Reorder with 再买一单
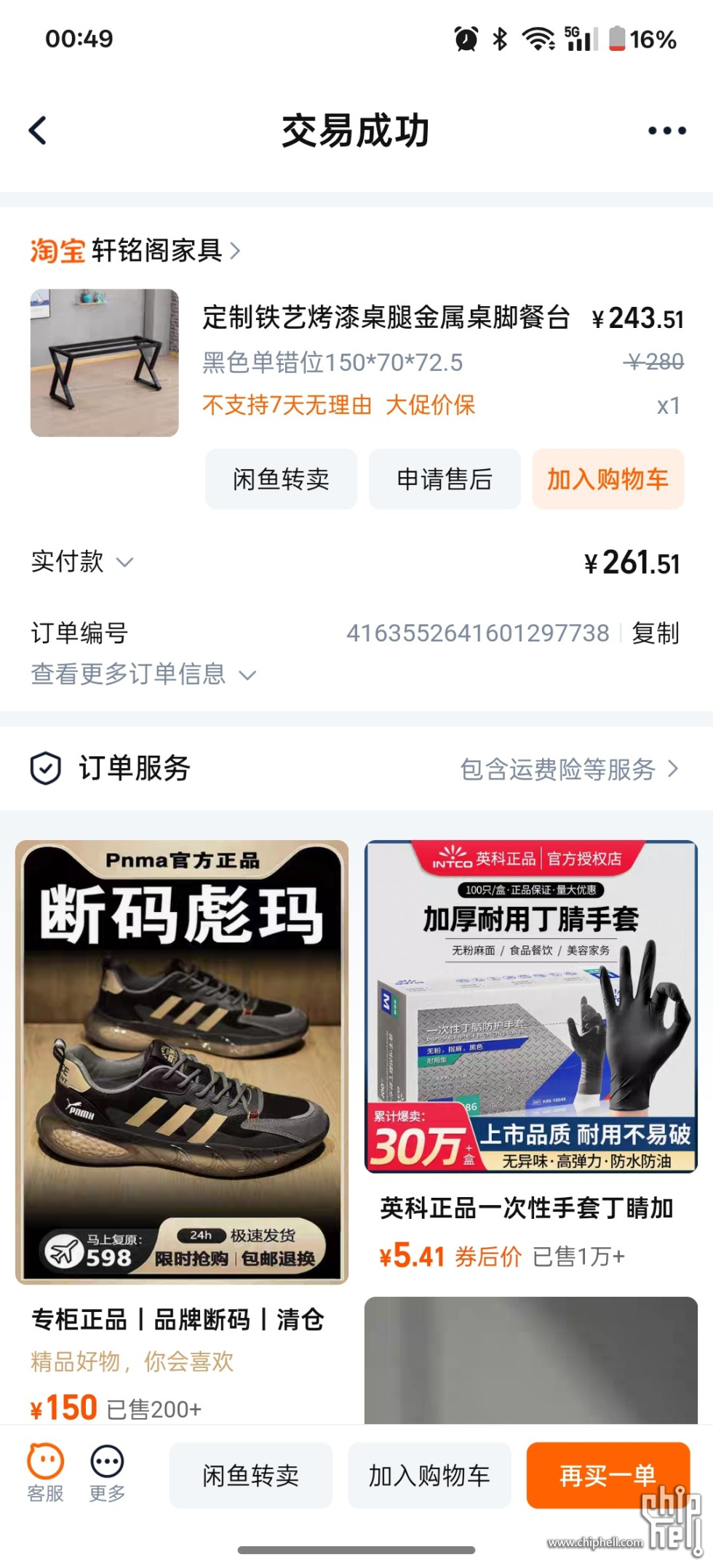The image size is (713, 1568). tap(608, 1476)
